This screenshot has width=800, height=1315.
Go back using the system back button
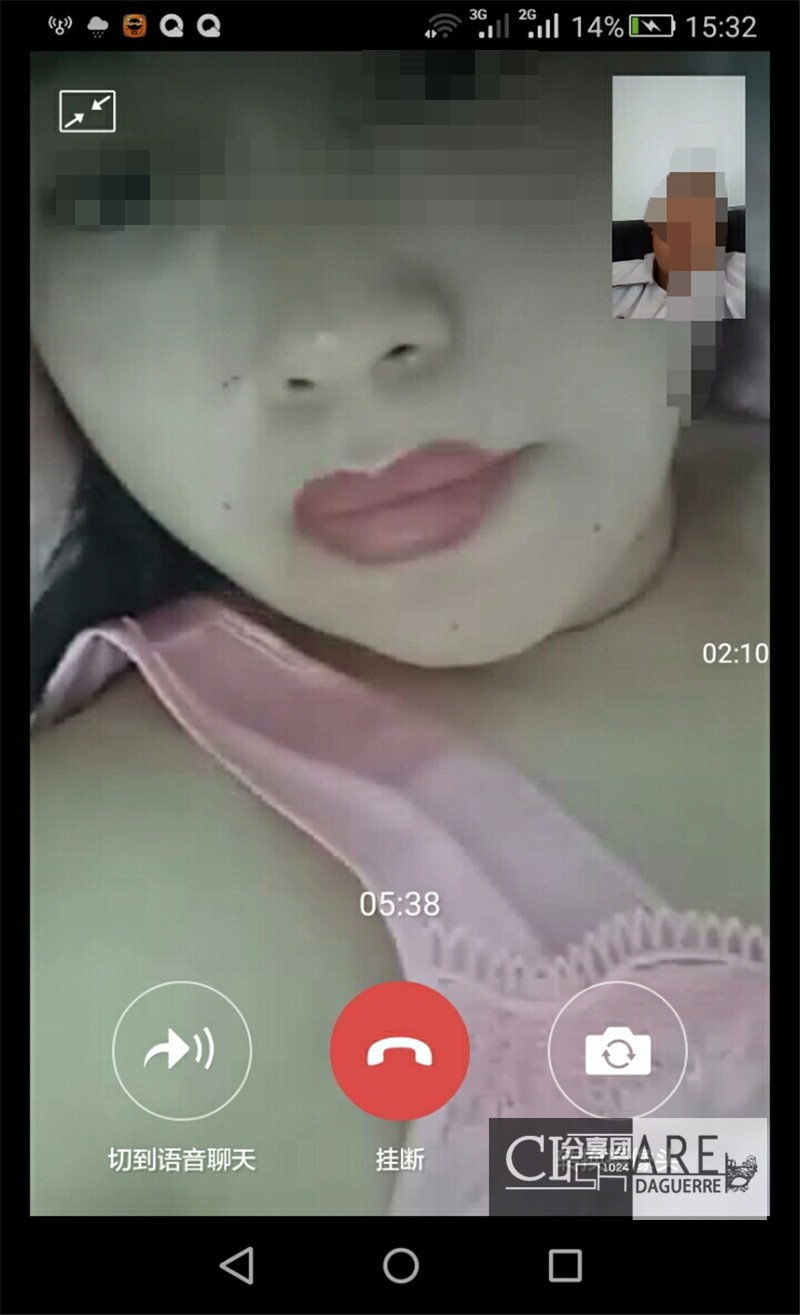click(237, 1265)
